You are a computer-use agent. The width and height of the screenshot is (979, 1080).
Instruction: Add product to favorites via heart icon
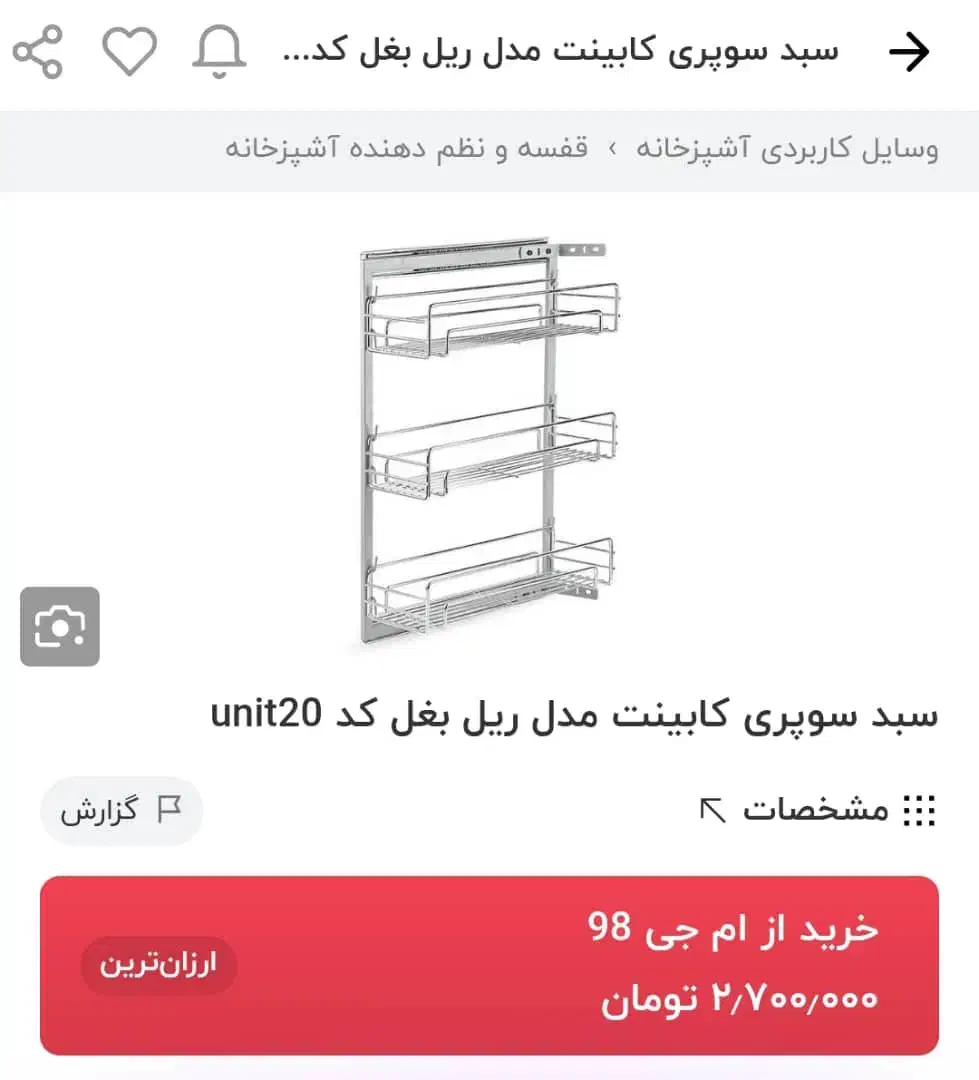tap(128, 51)
